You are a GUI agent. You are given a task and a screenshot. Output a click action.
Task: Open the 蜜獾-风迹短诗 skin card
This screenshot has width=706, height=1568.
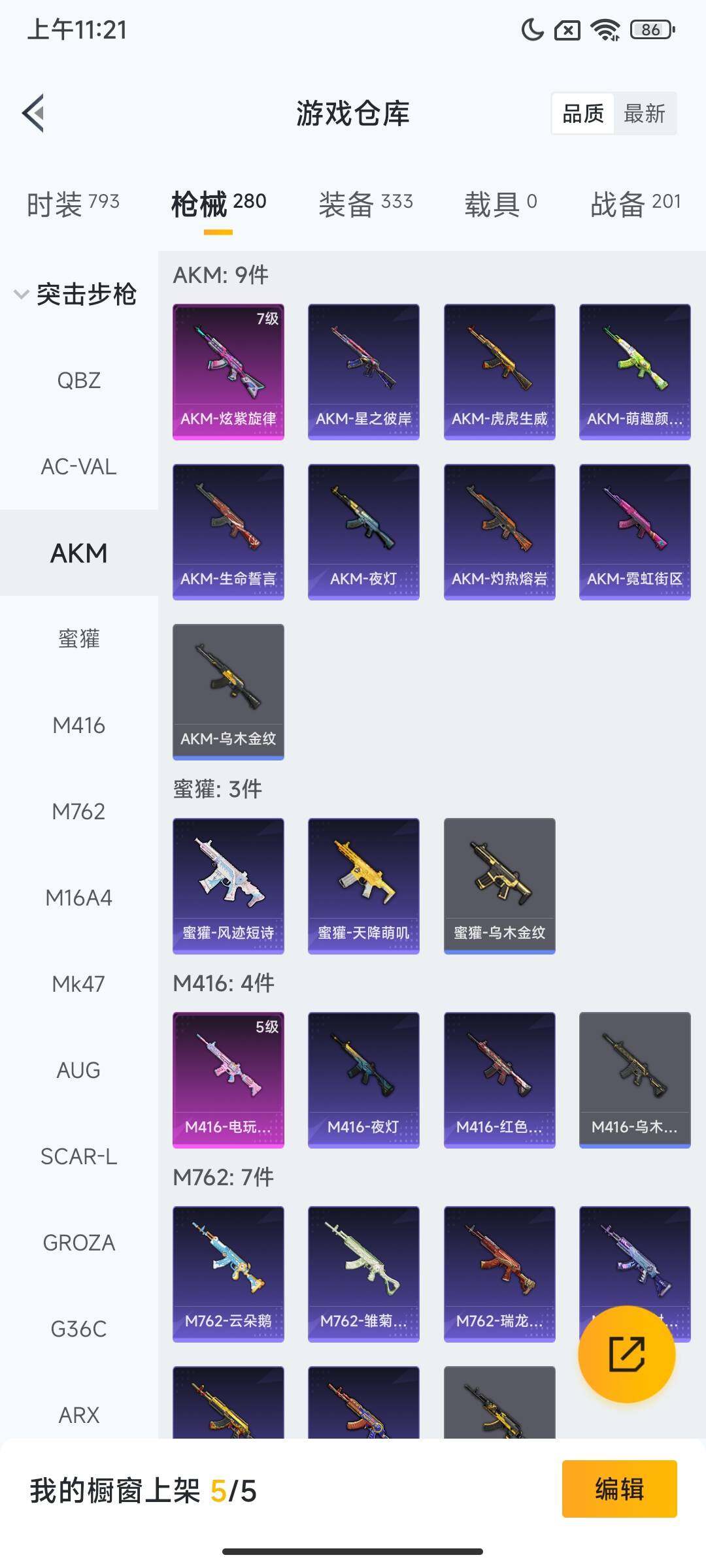(x=228, y=885)
